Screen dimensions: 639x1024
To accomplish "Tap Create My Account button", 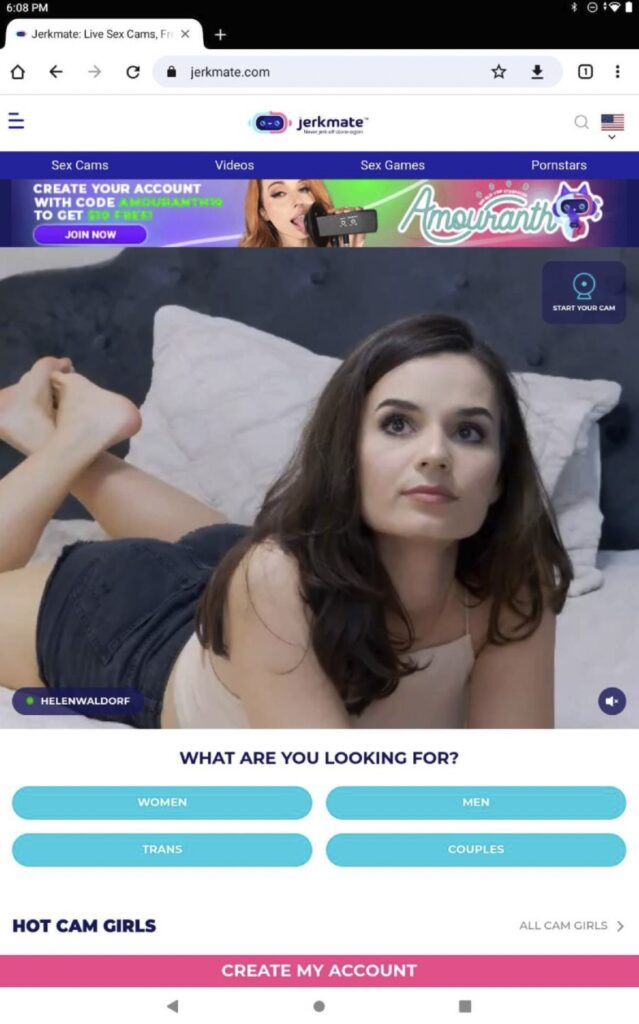I will [x=319, y=970].
